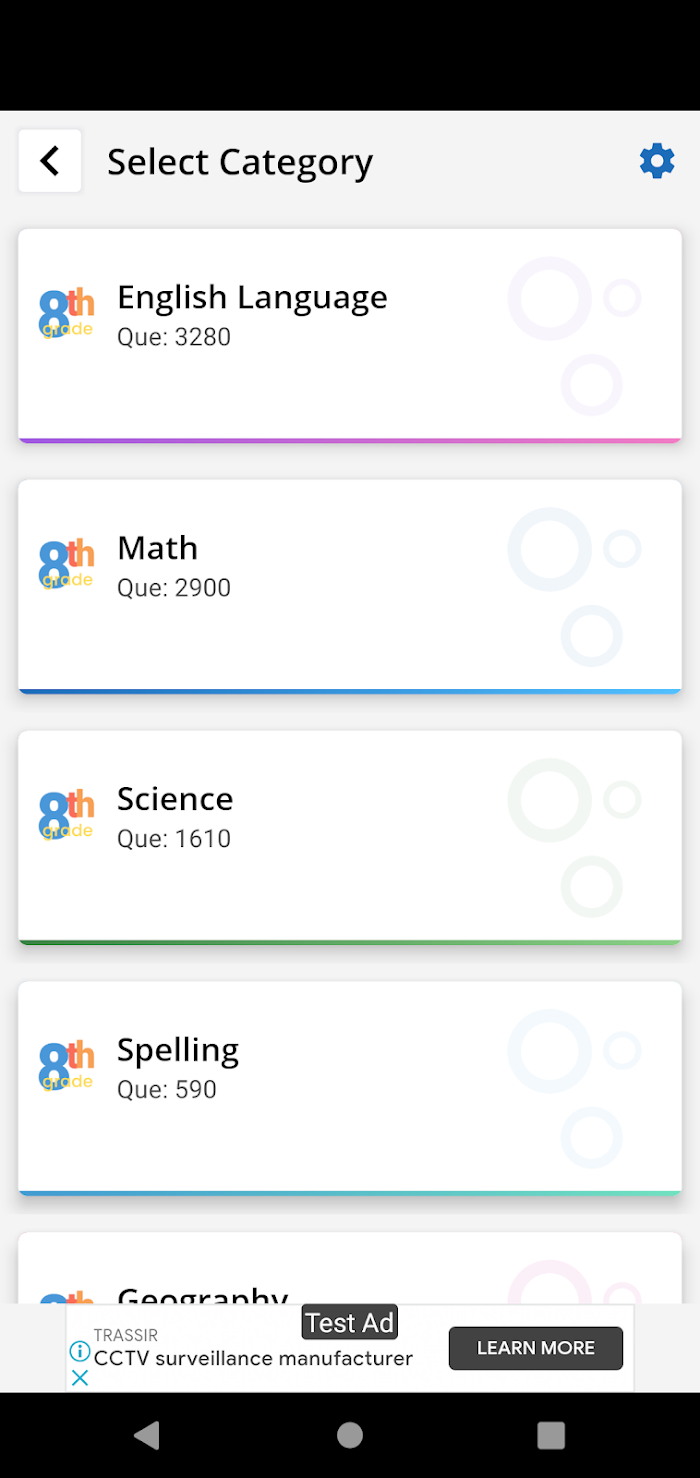The width and height of the screenshot is (700, 1478).
Task: Choose the Science category
Action: 350,838
